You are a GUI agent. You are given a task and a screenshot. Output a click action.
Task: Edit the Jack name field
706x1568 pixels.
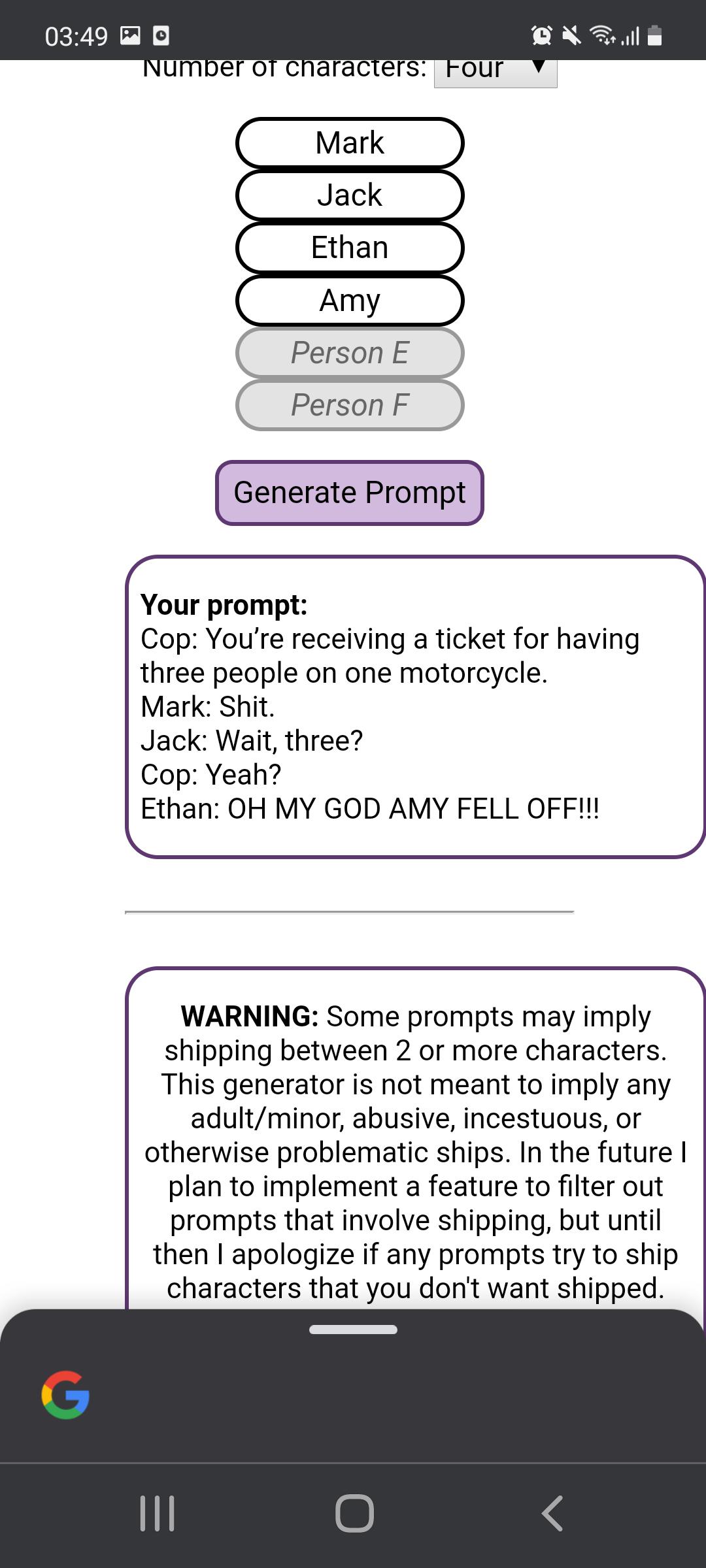(350, 195)
